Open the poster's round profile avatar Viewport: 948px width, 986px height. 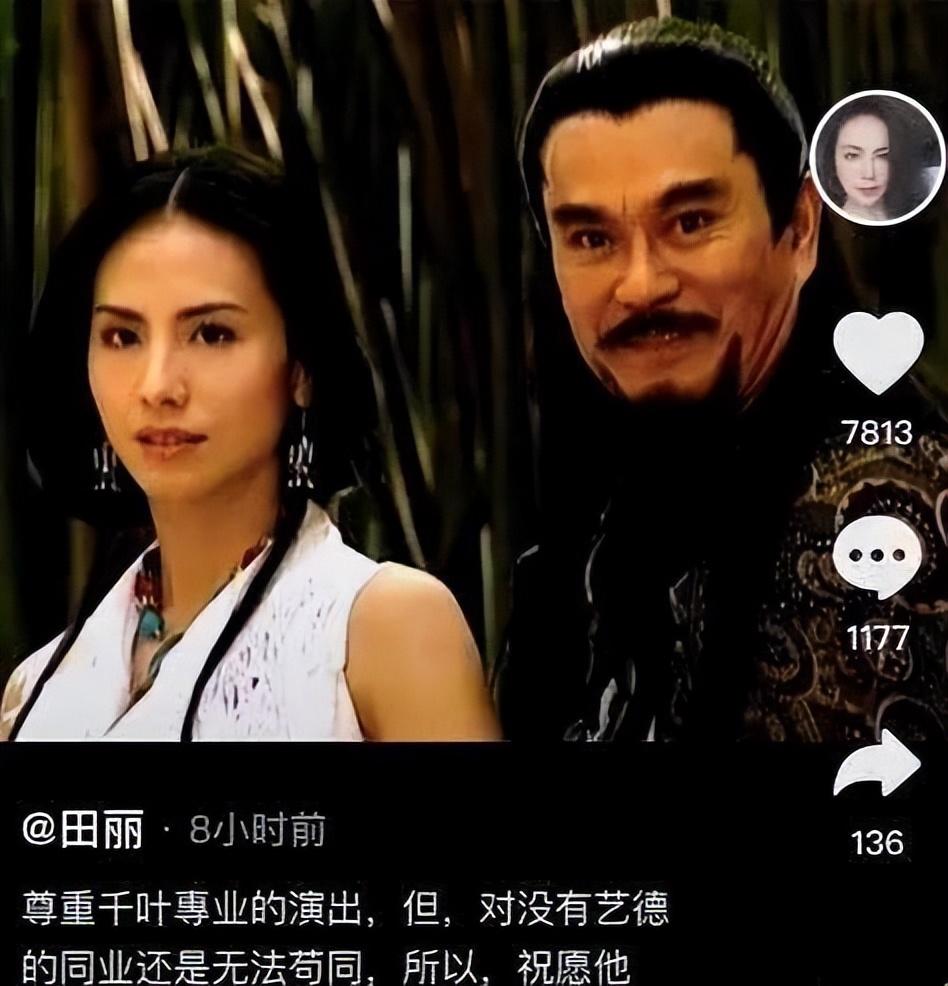tap(876, 157)
